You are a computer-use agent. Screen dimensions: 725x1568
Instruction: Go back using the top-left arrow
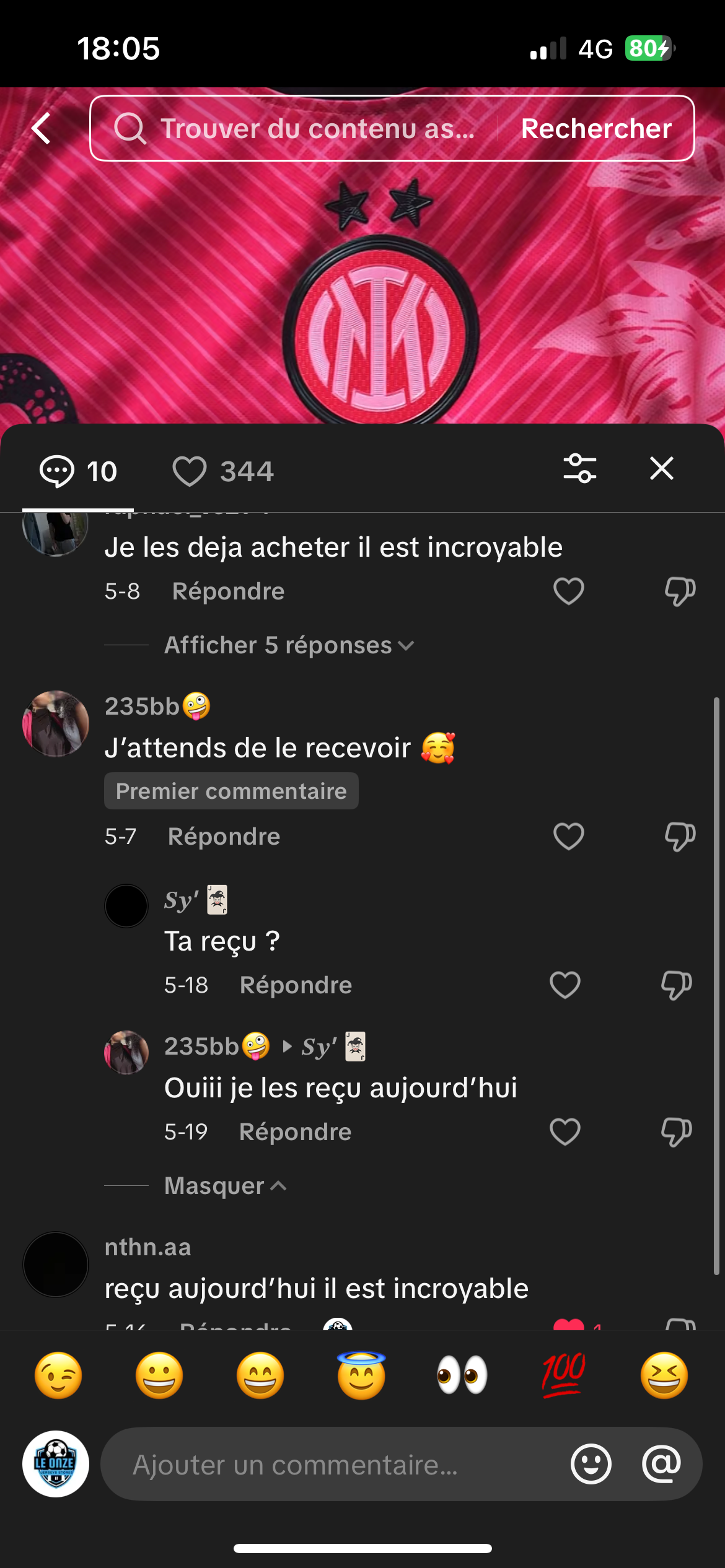tap(42, 129)
